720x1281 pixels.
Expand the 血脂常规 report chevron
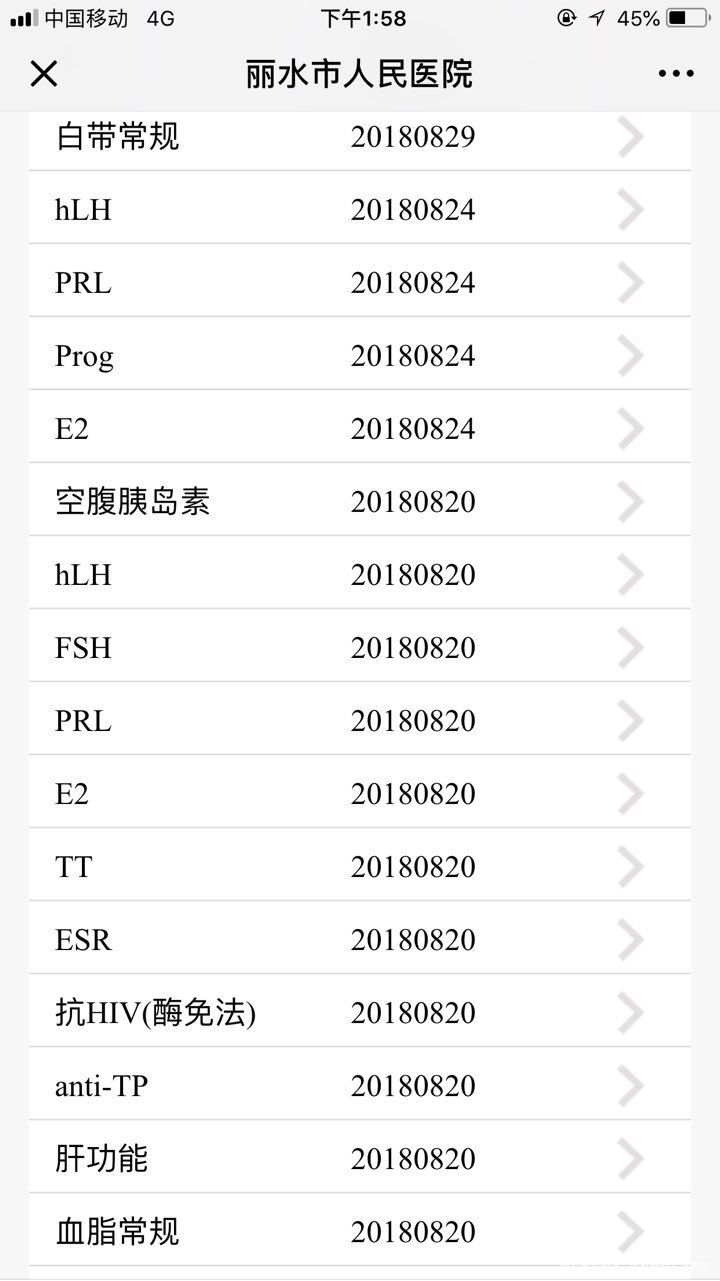point(630,1232)
